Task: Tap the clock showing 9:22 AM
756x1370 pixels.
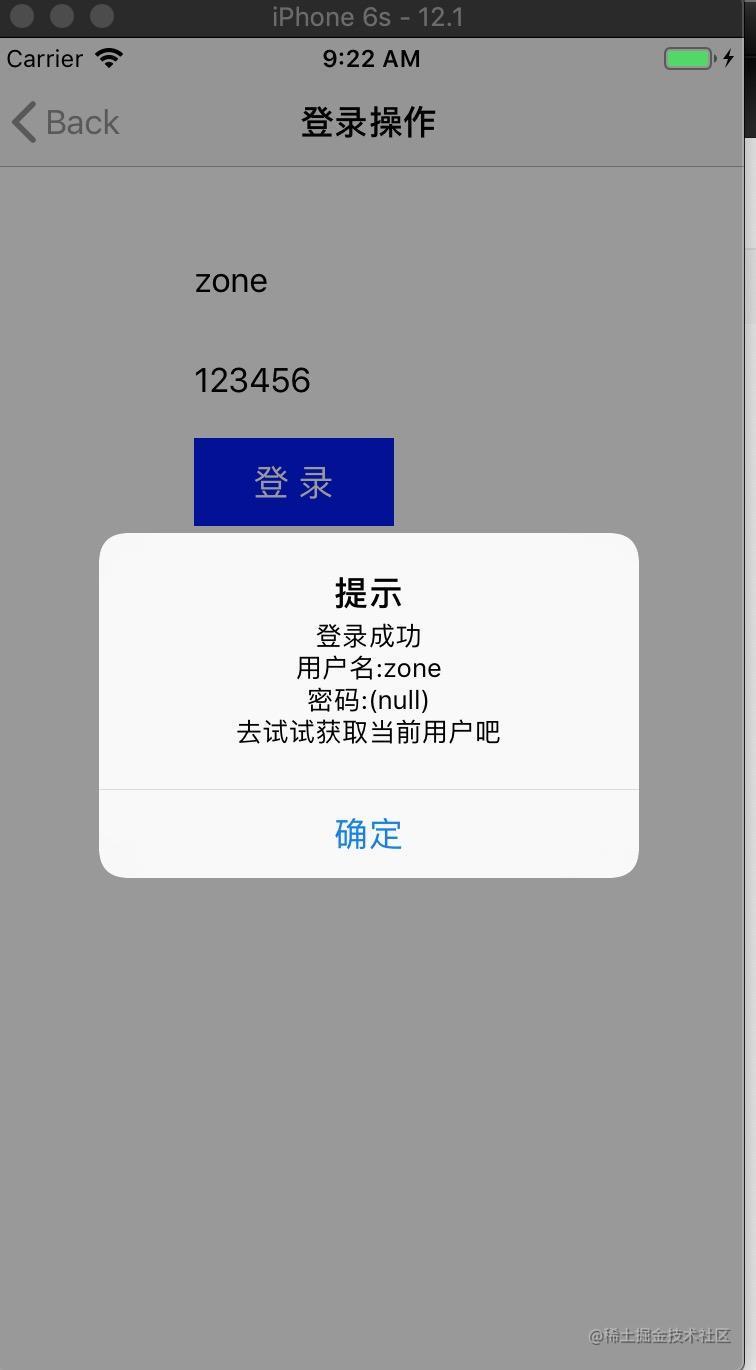Action: pos(371,58)
